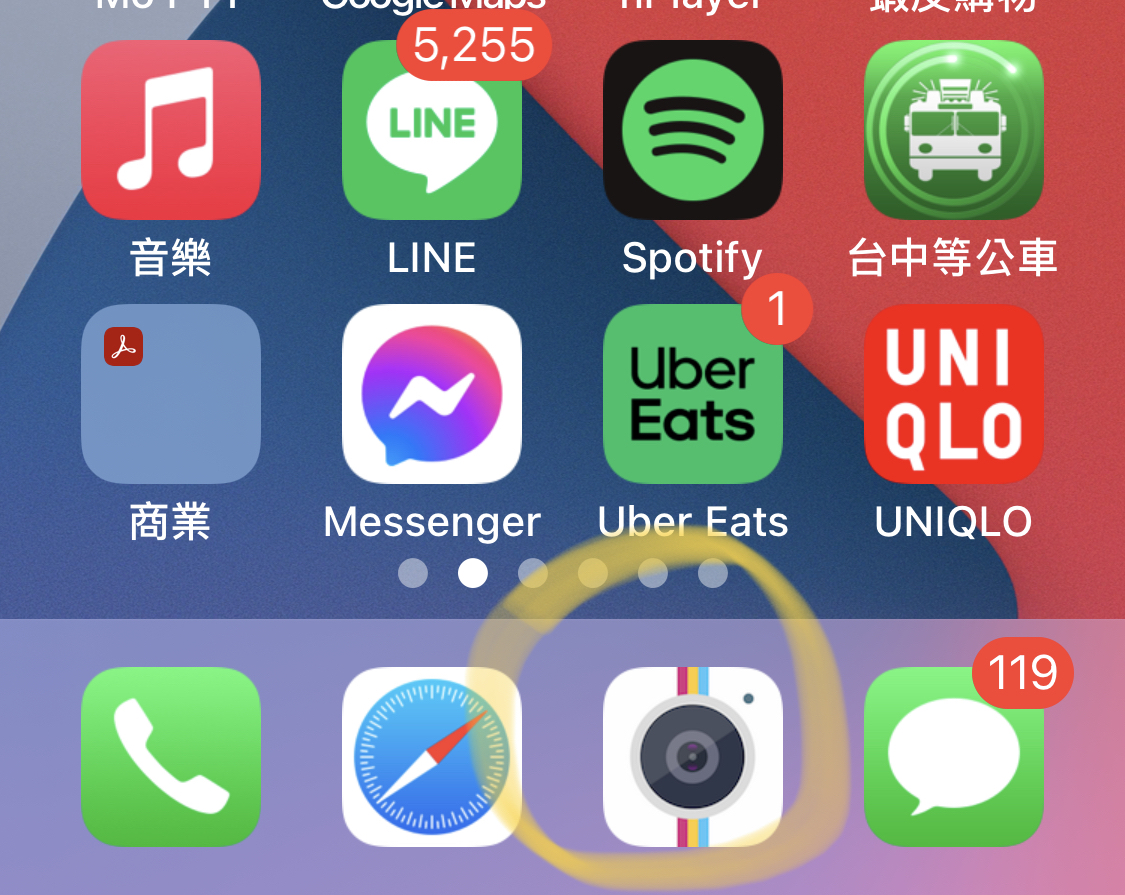Viewport: 1125px width, 895px height.
Task: Open Safari browser from the dock
Action: (x=432, y=757)
